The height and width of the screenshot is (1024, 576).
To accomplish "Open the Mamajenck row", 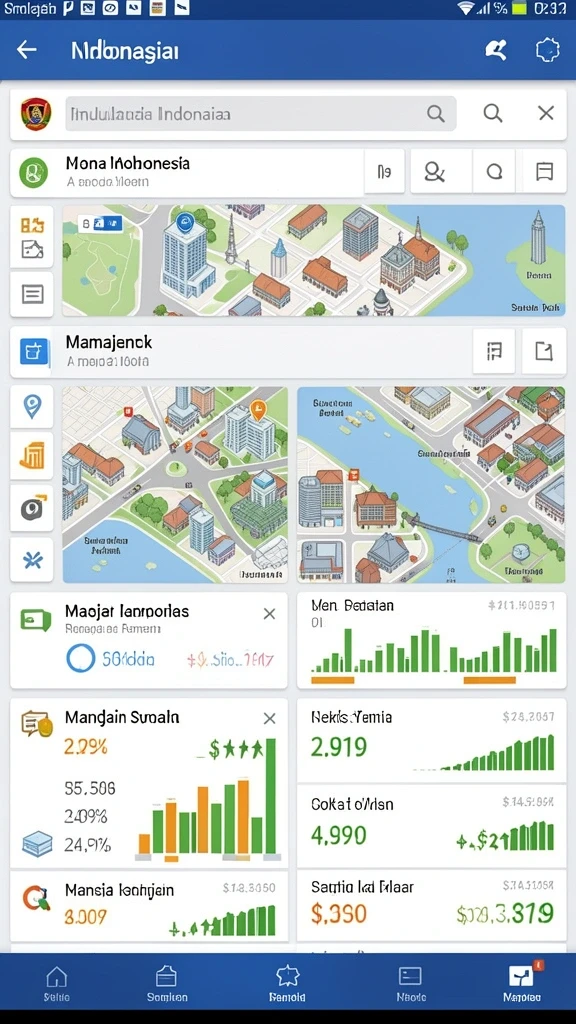I will tap(240, 353).
